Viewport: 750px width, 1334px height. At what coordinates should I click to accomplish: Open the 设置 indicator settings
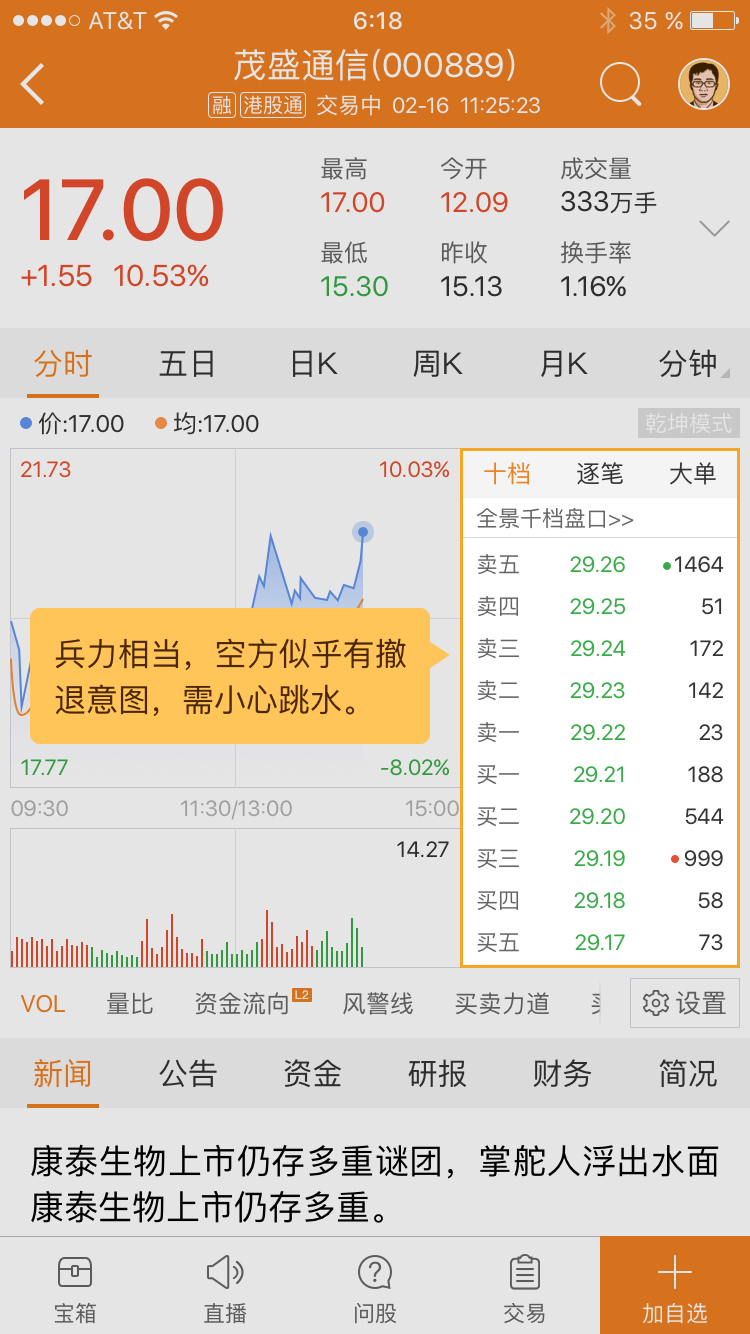click(685, 1003)
